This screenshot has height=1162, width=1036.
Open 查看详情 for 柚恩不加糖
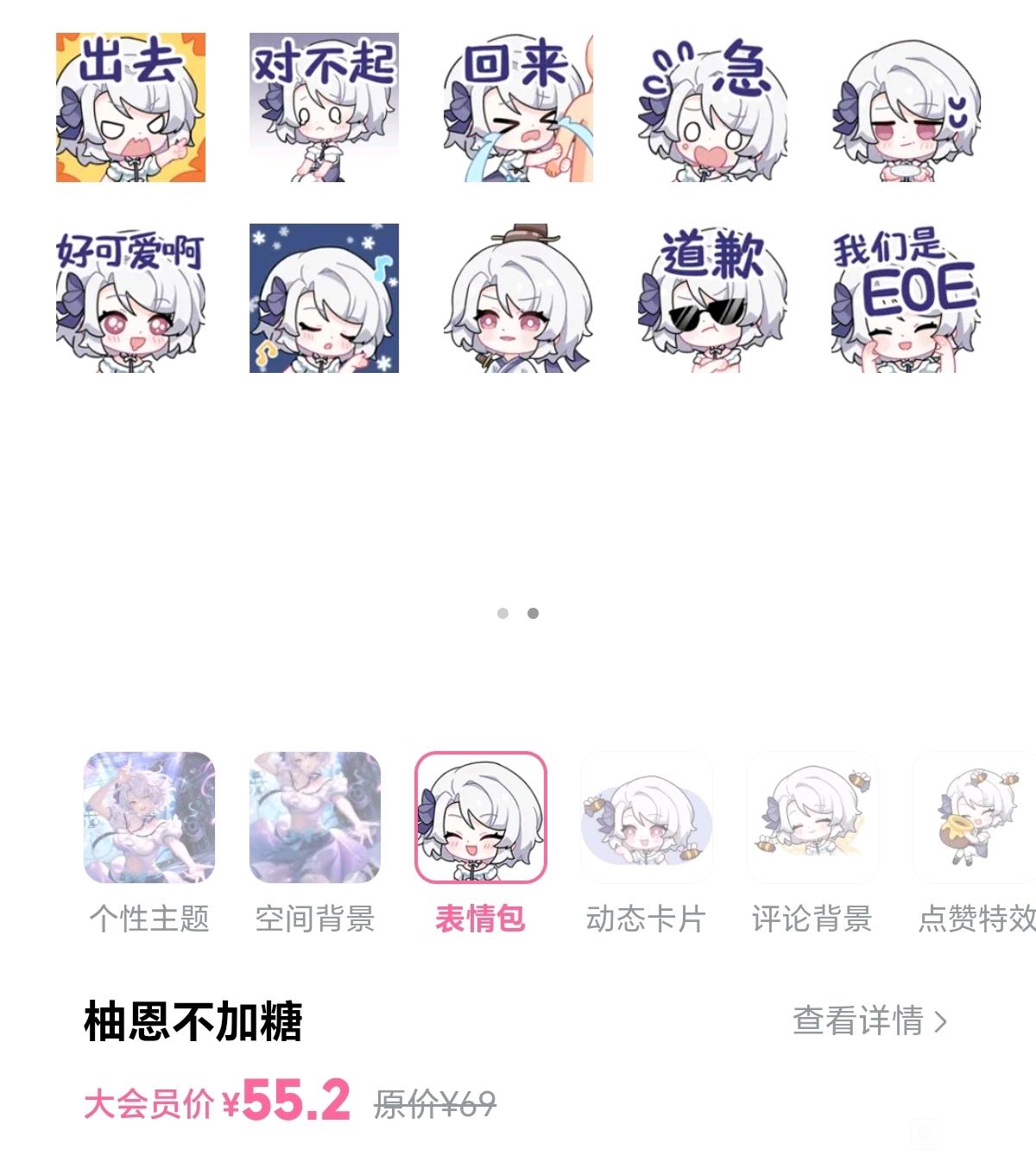[869, 1021]
